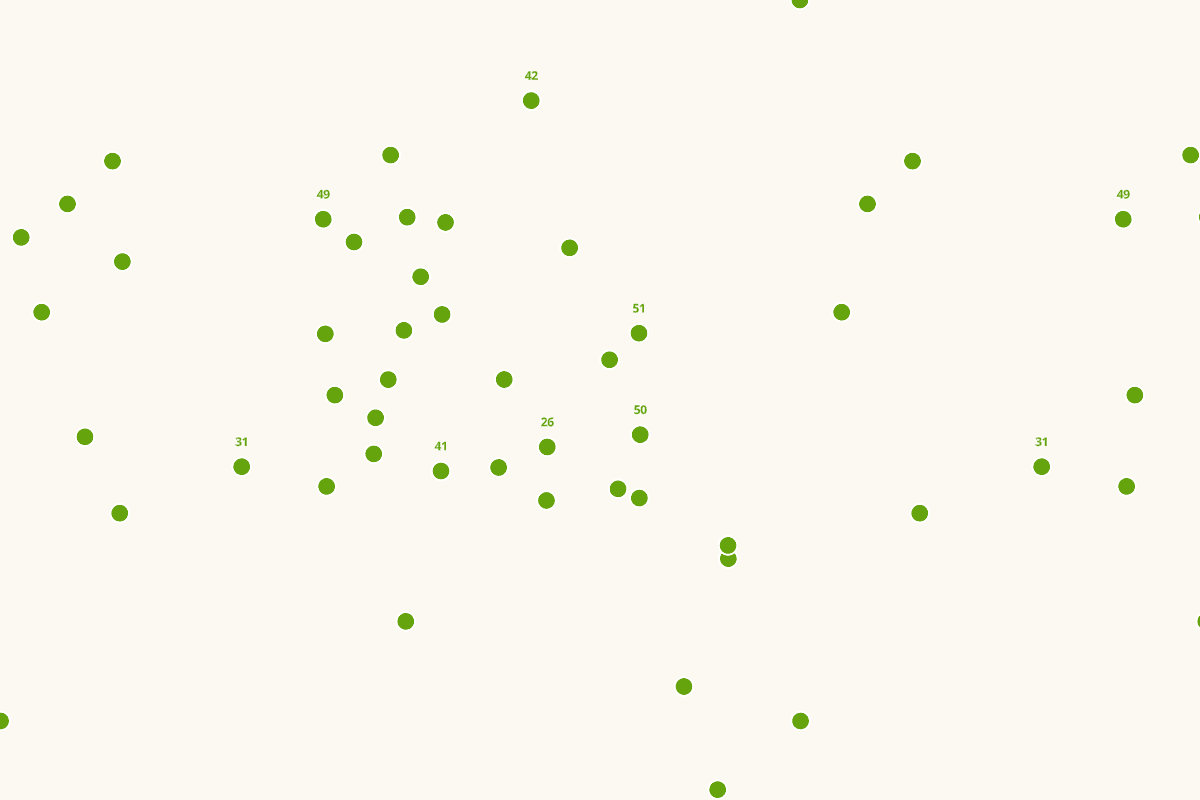Open the marker labeled 50

640,434
